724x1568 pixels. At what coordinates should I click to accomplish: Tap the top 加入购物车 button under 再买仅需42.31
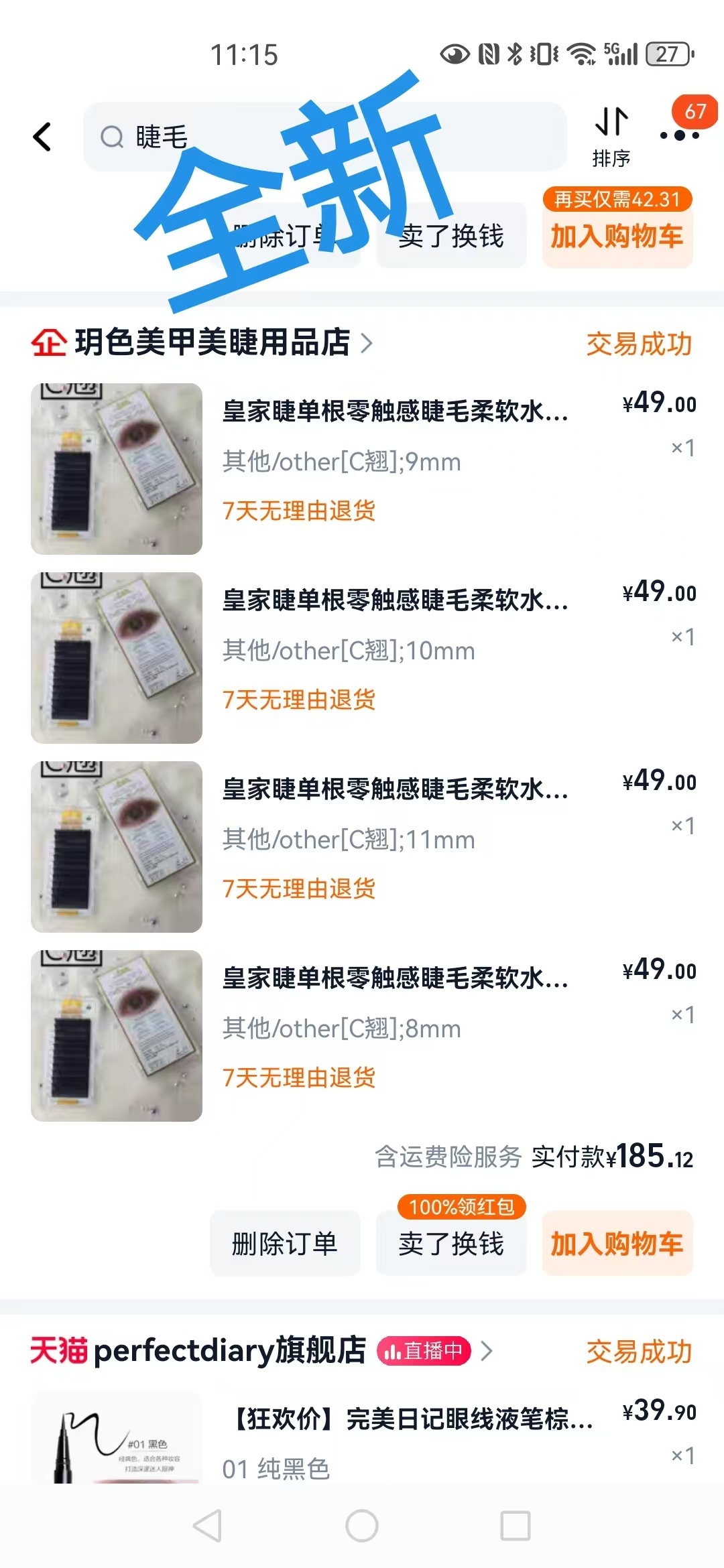[617, 236]
